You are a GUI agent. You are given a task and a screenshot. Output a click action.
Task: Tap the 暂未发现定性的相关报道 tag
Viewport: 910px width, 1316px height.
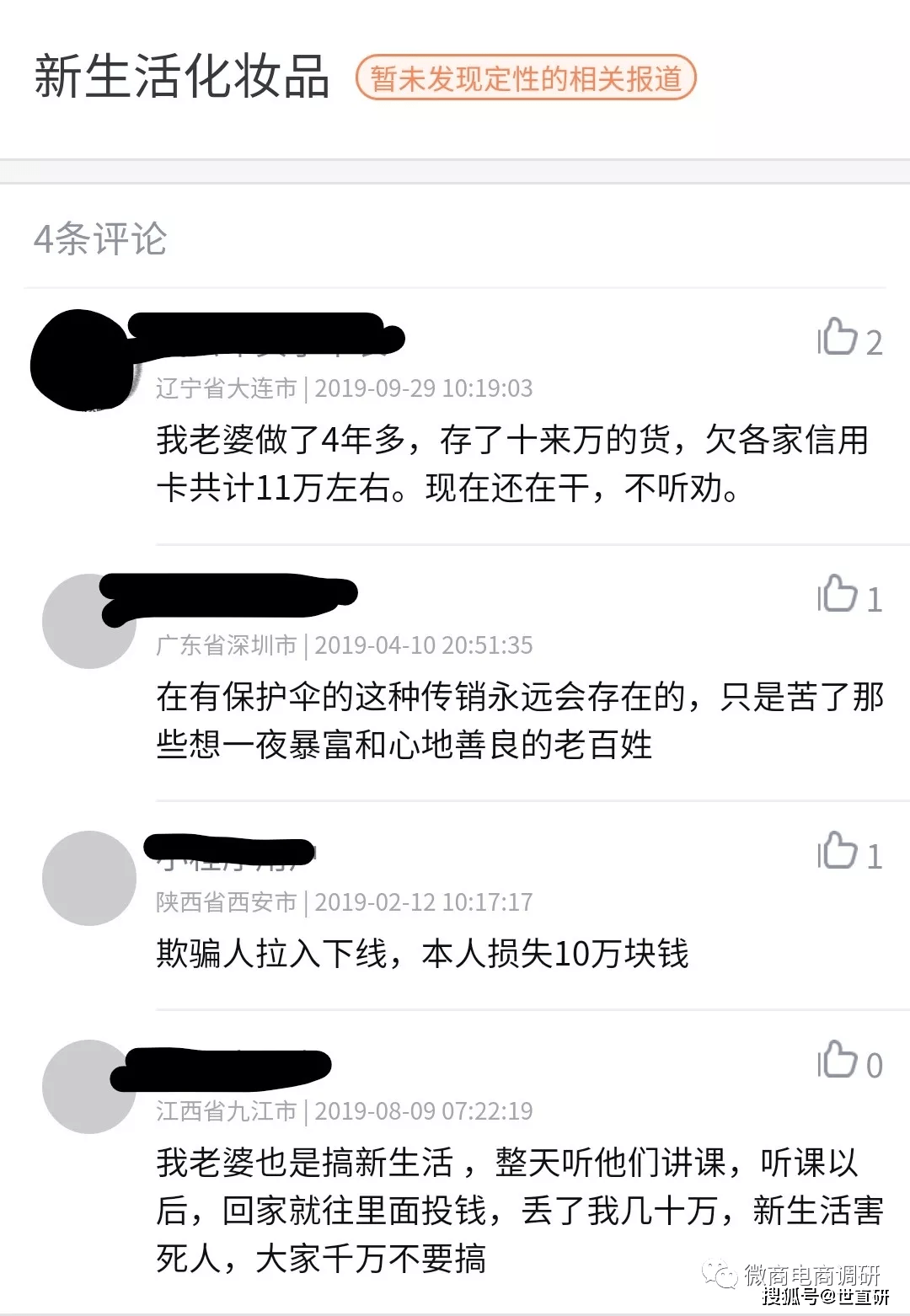(x=526, y=78)
